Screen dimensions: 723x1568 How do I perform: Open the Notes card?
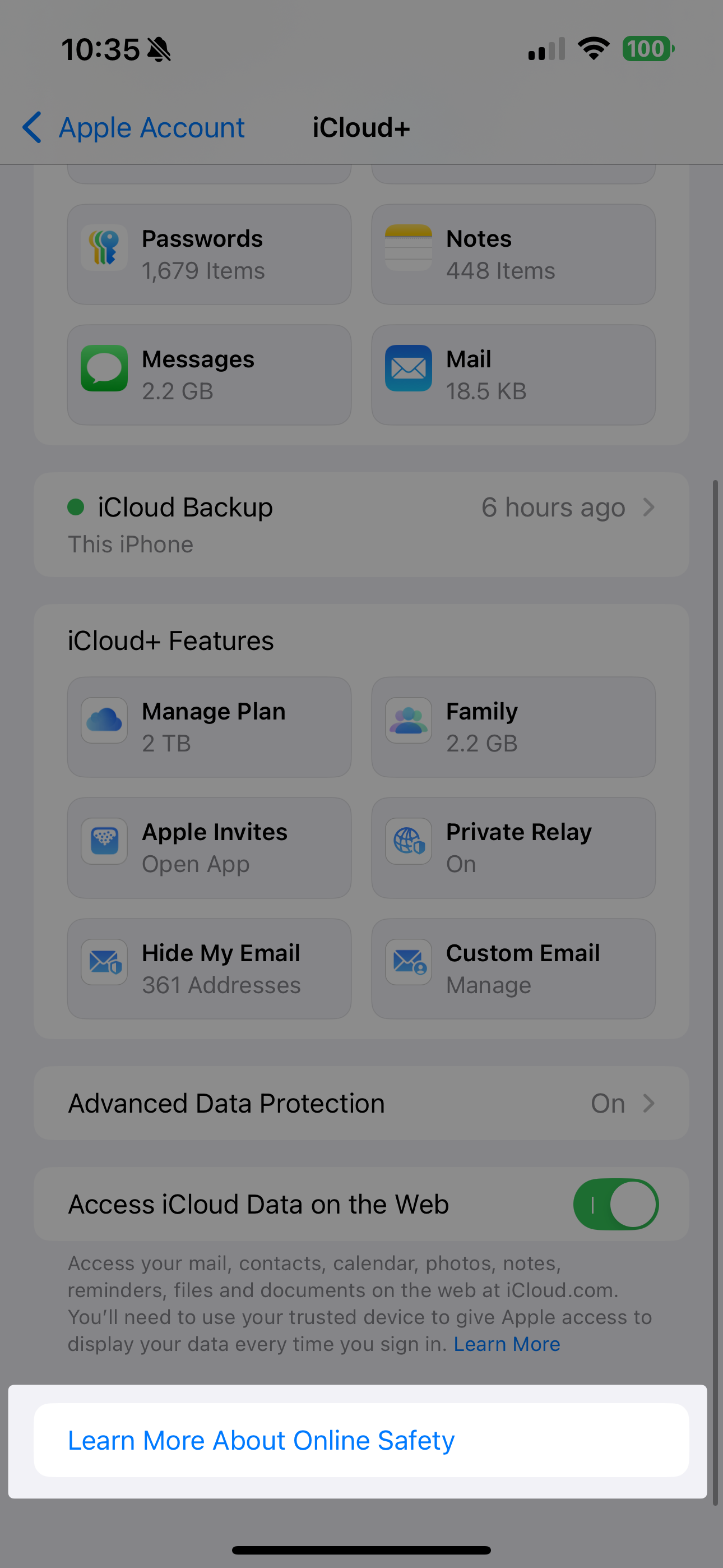513,255
